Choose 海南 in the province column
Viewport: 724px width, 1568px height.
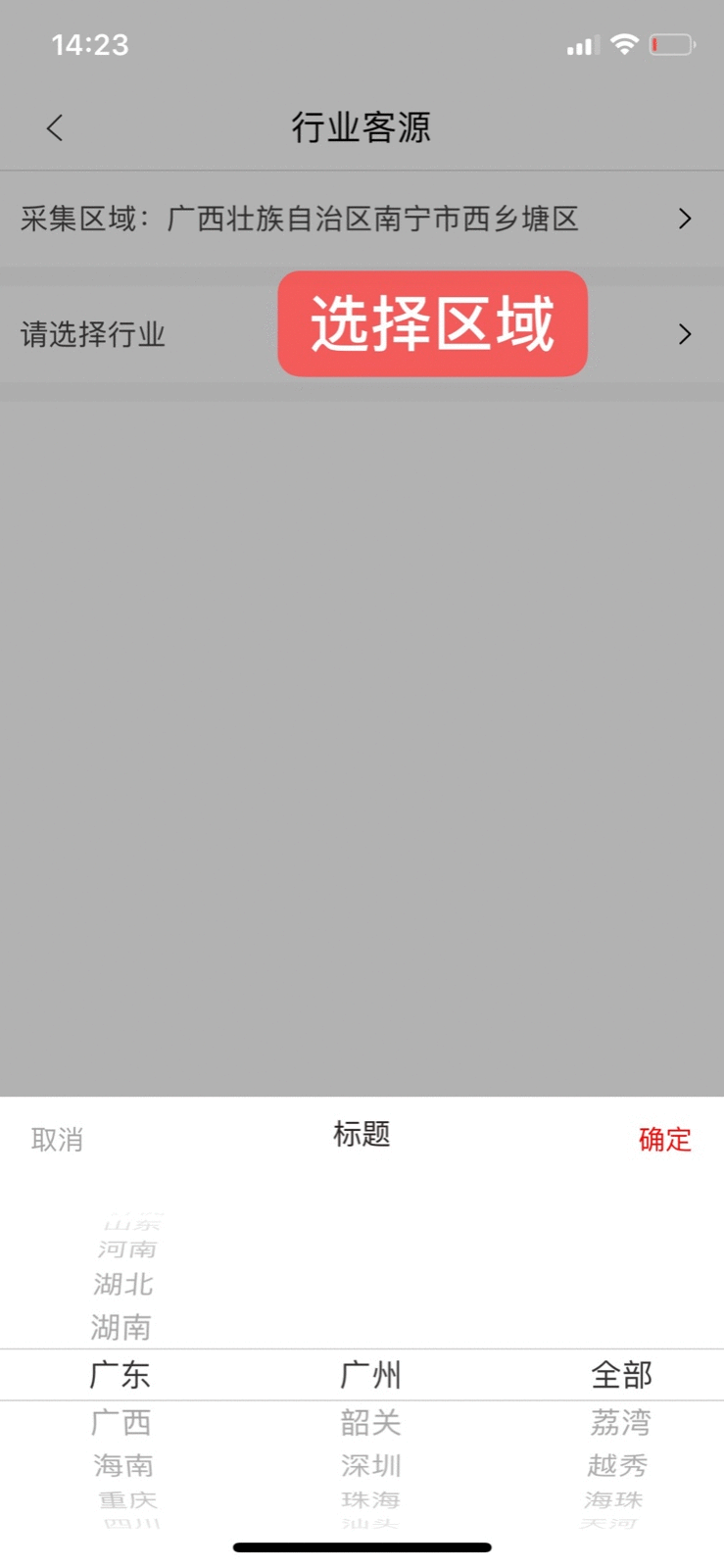(122, 1465)
